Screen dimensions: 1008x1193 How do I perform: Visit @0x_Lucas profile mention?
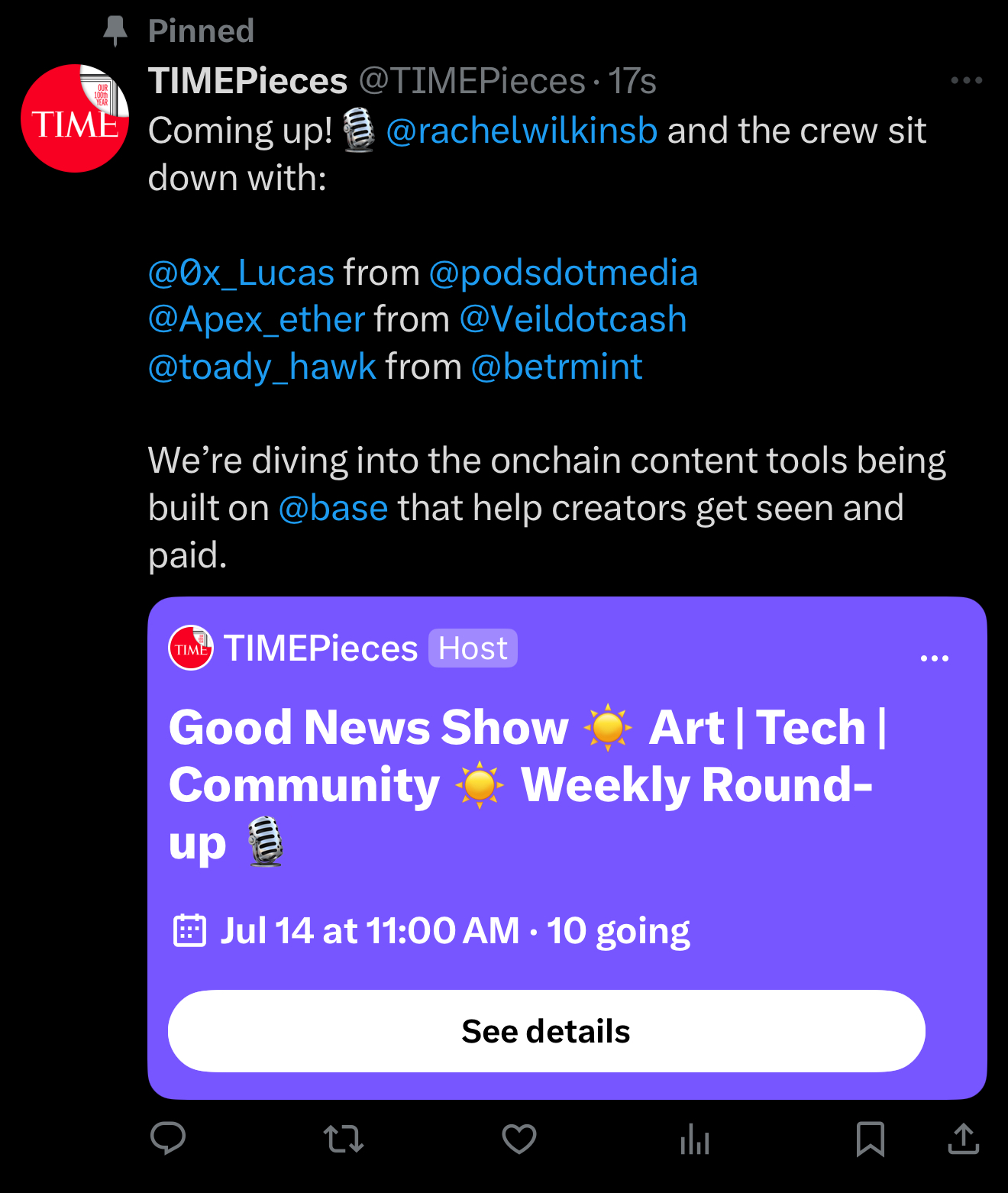pyautogui.click(x=241, y=273)
